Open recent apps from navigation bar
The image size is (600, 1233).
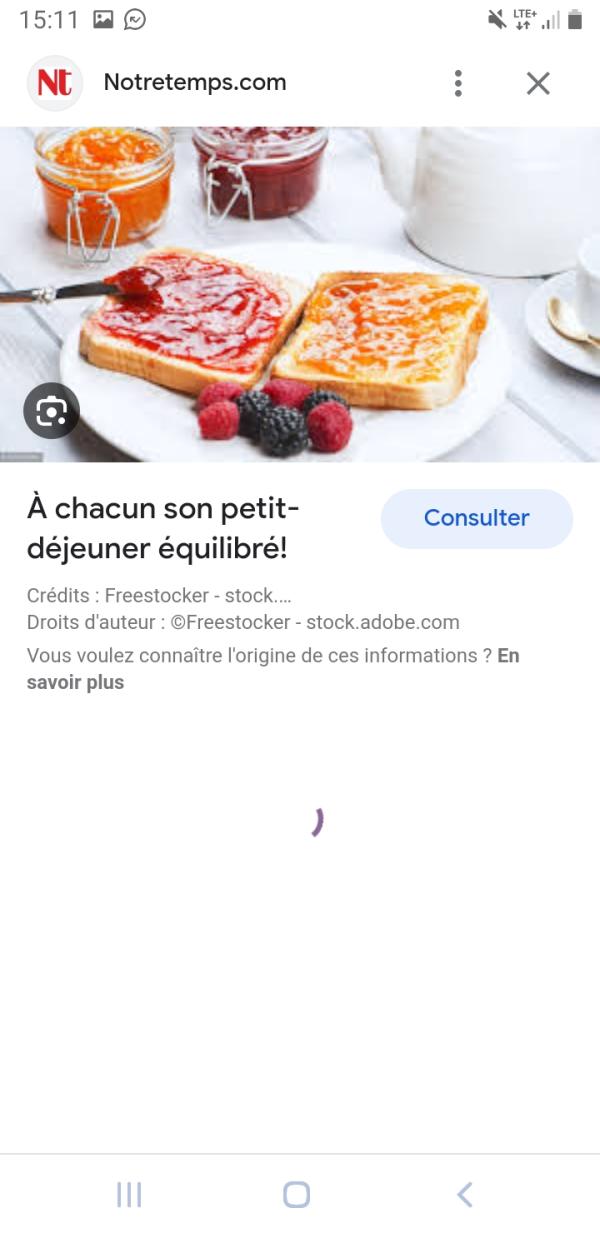(129, 1194)
